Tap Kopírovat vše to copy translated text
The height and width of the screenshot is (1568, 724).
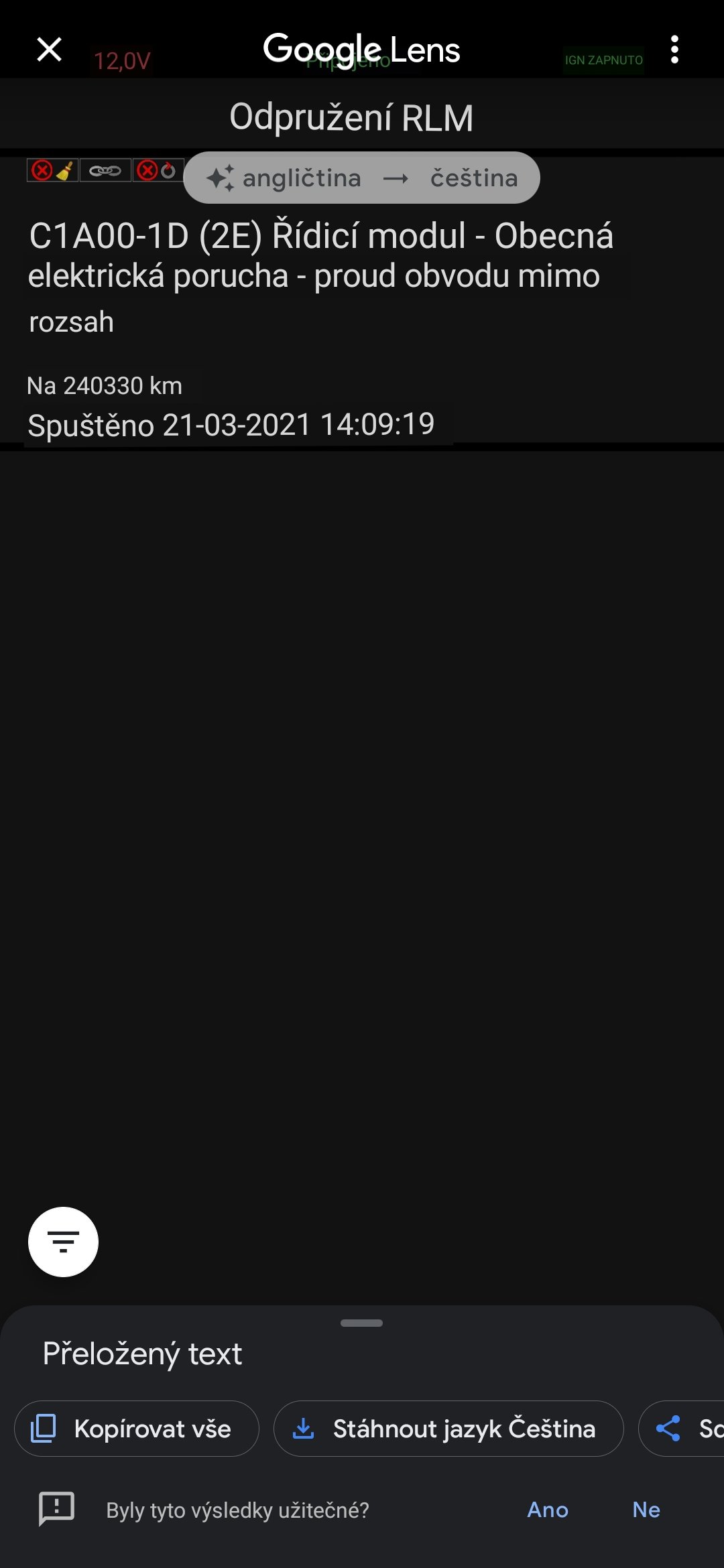point(136,1429)
